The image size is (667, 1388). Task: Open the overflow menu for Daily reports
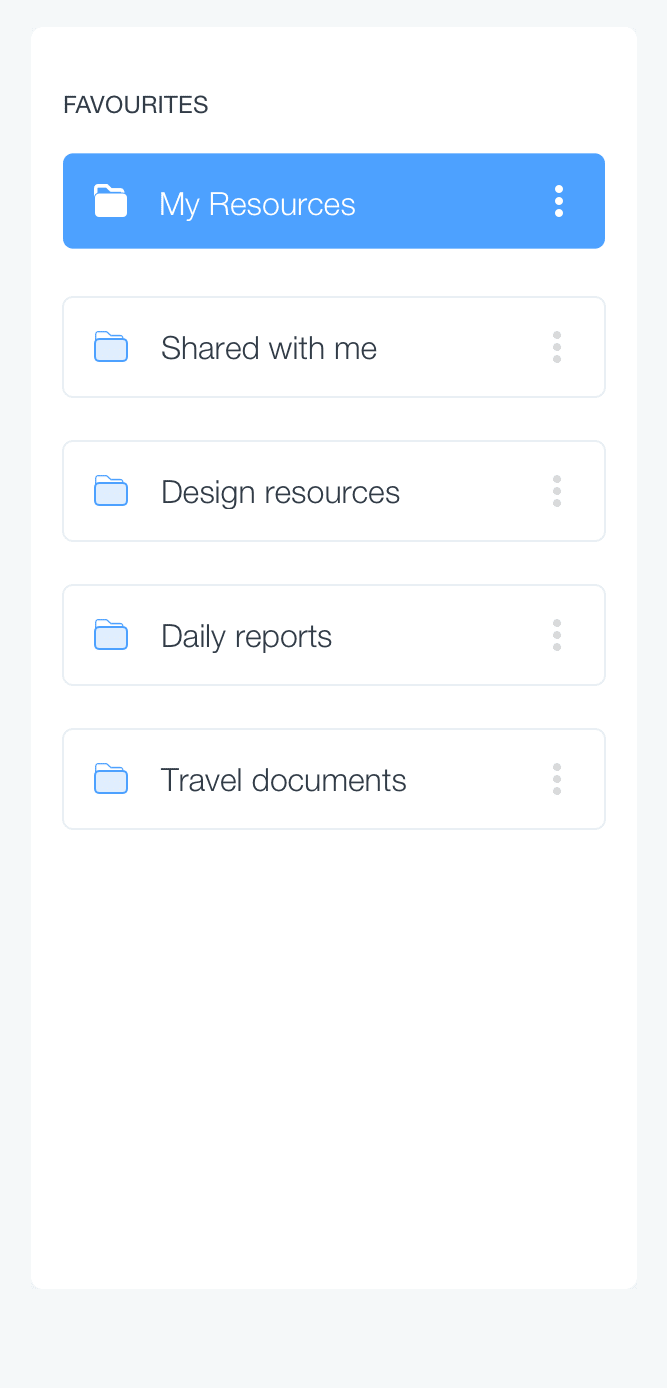point(557,635)
